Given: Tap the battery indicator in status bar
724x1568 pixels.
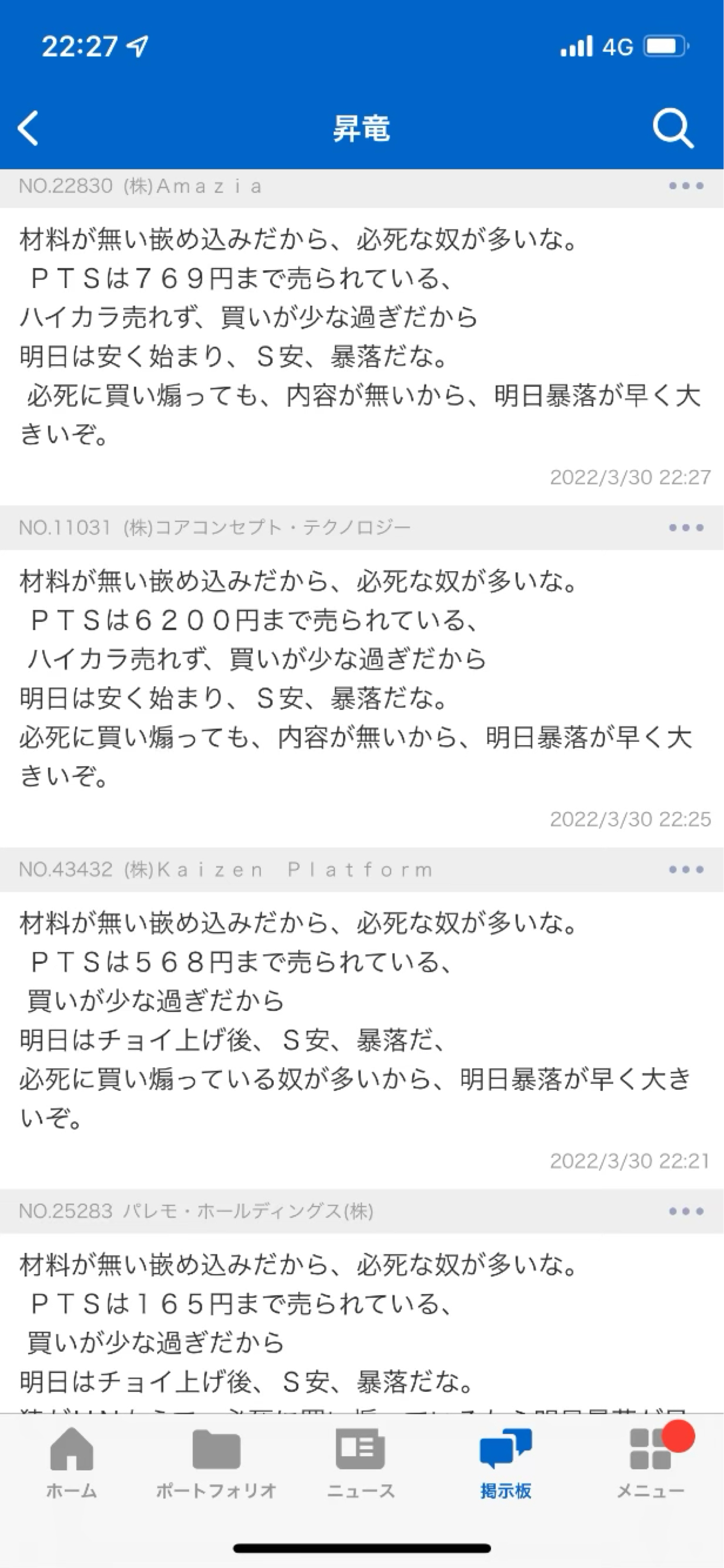Looking at the screenshot, I should [663, 45].
